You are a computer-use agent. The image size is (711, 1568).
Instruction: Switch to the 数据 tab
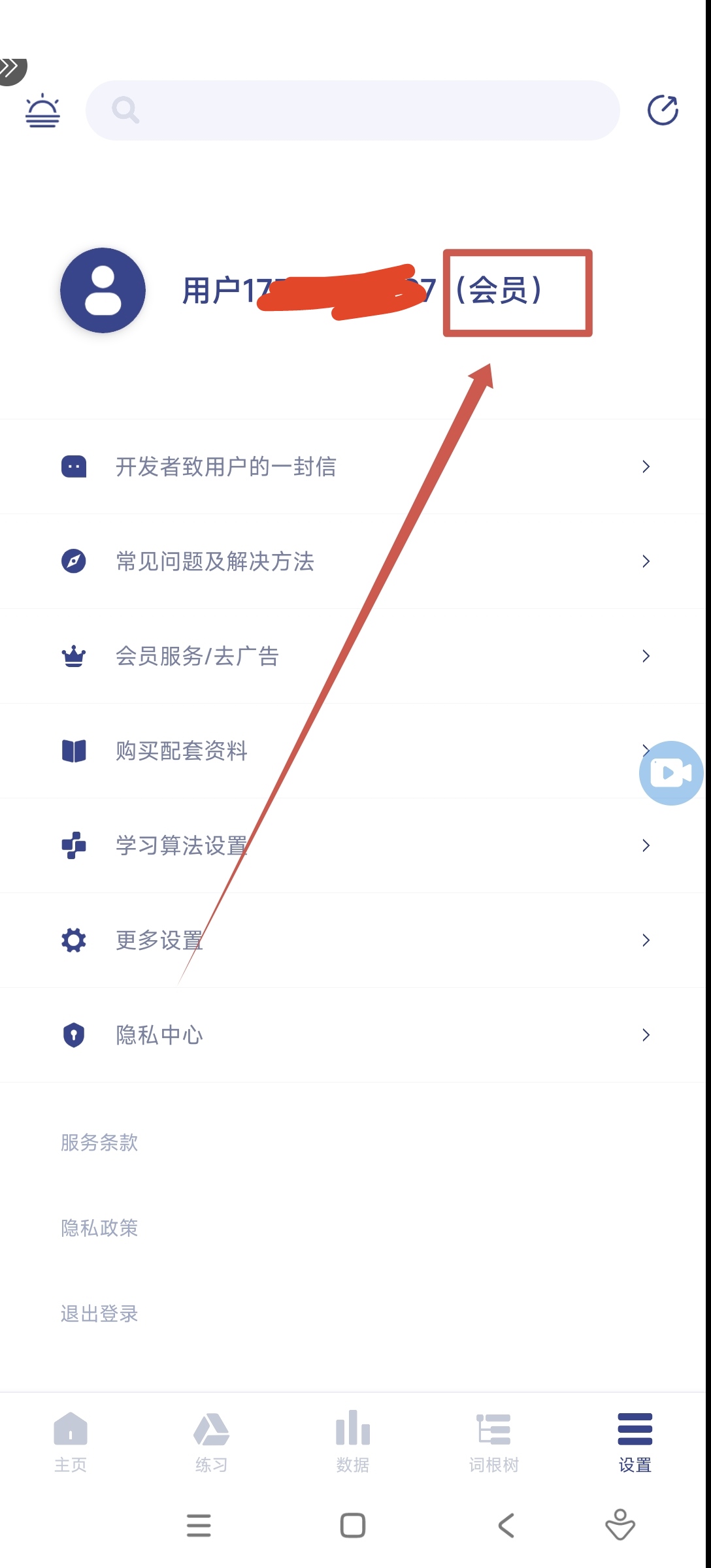pos(353,1441)
